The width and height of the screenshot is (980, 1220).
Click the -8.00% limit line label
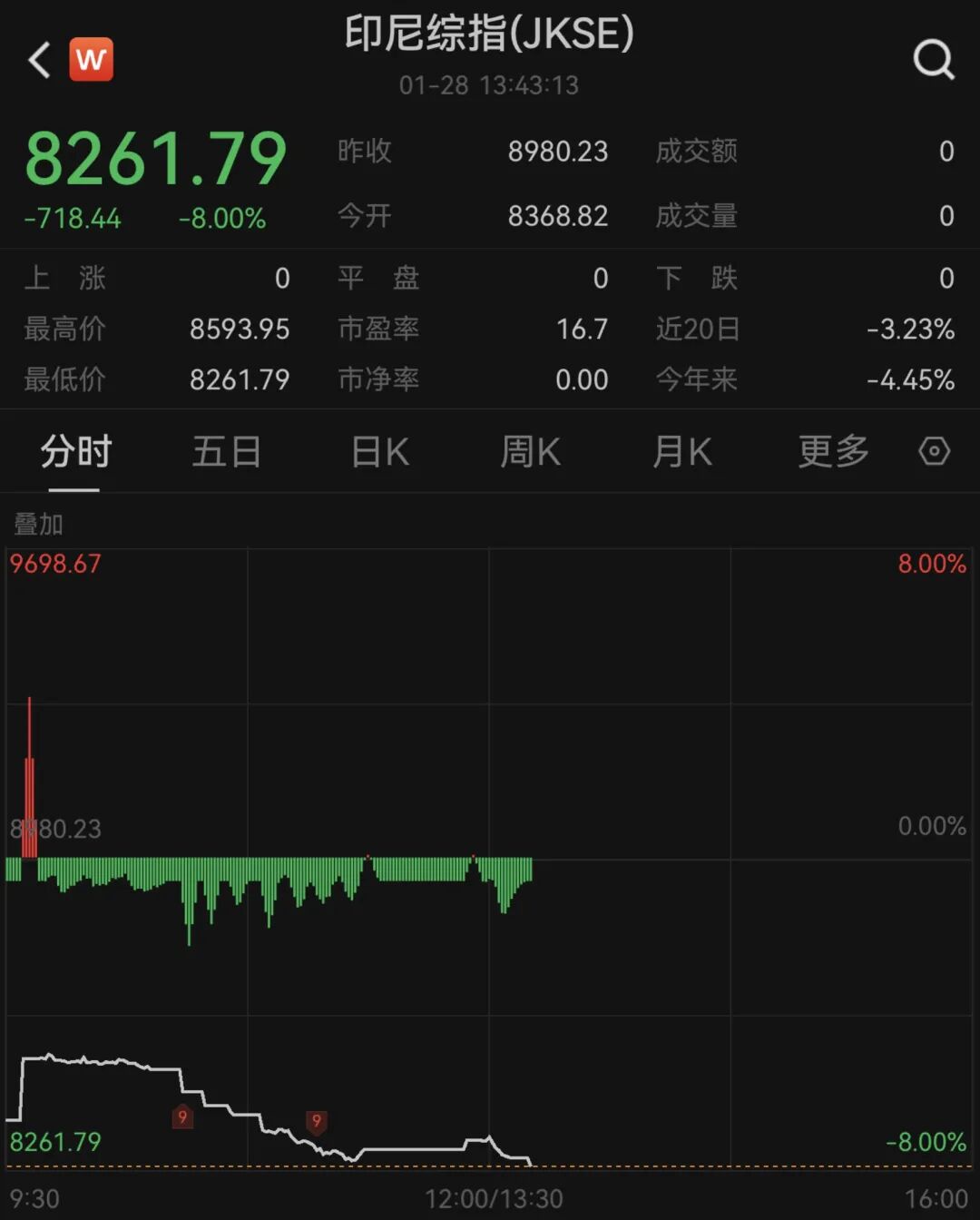click(926, 1142)
